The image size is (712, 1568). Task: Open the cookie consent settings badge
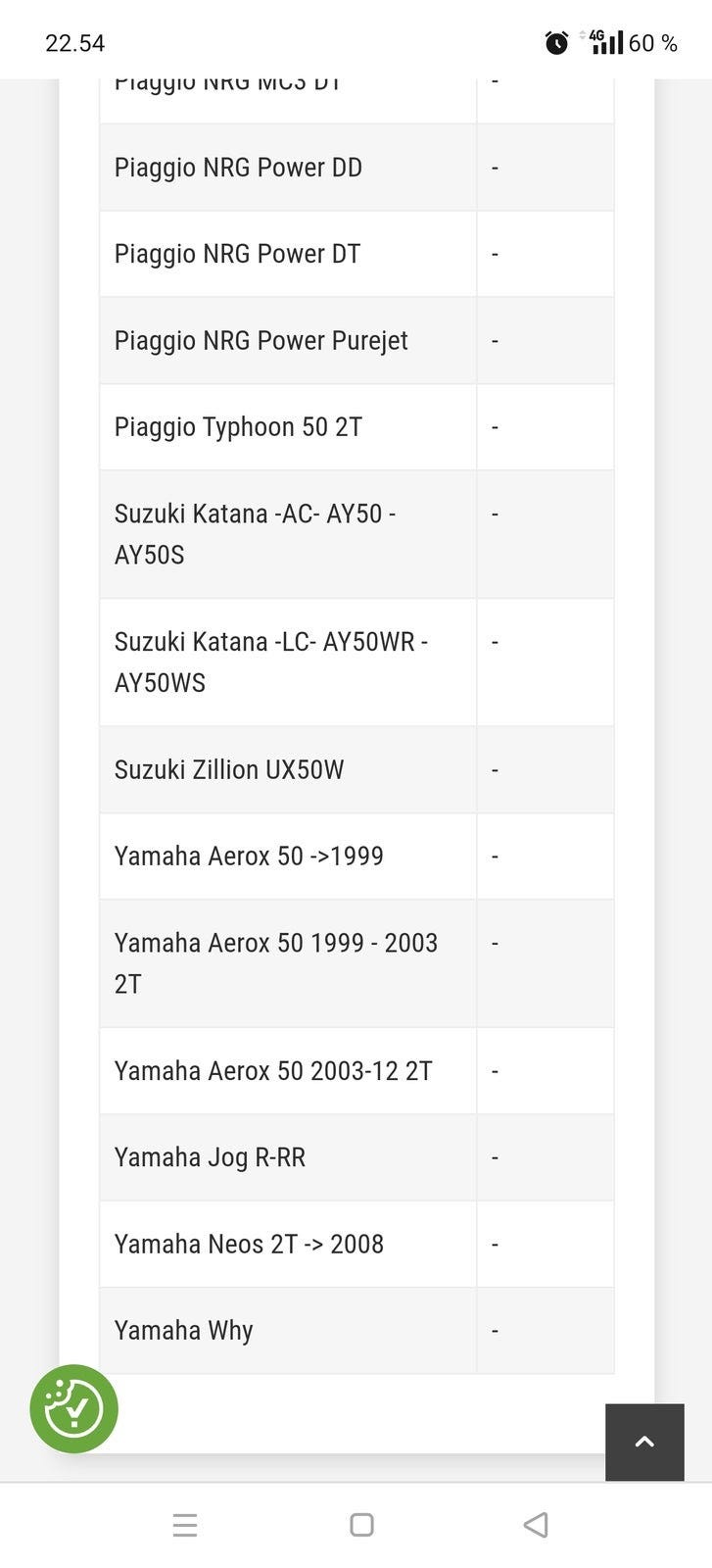(74, 1408)
